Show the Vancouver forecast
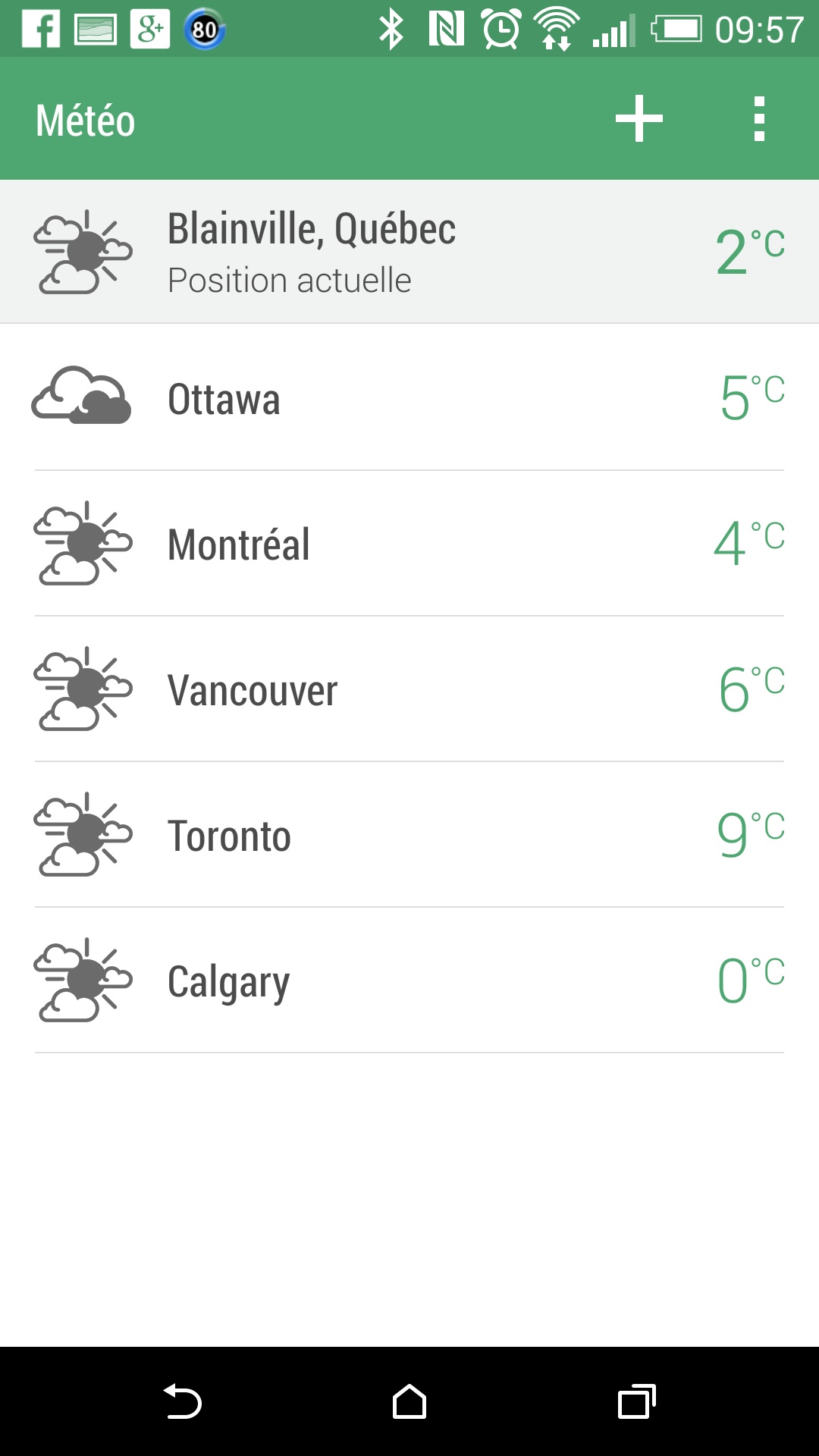Image resolution: width=819 pixels, height=1456 pixels. (x=409, y=689)
